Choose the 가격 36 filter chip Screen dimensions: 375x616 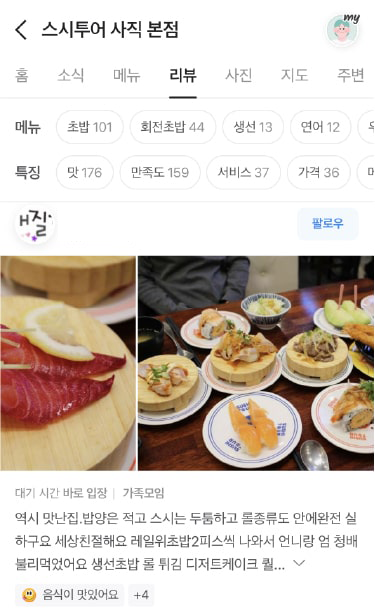[x=318, y=172]
